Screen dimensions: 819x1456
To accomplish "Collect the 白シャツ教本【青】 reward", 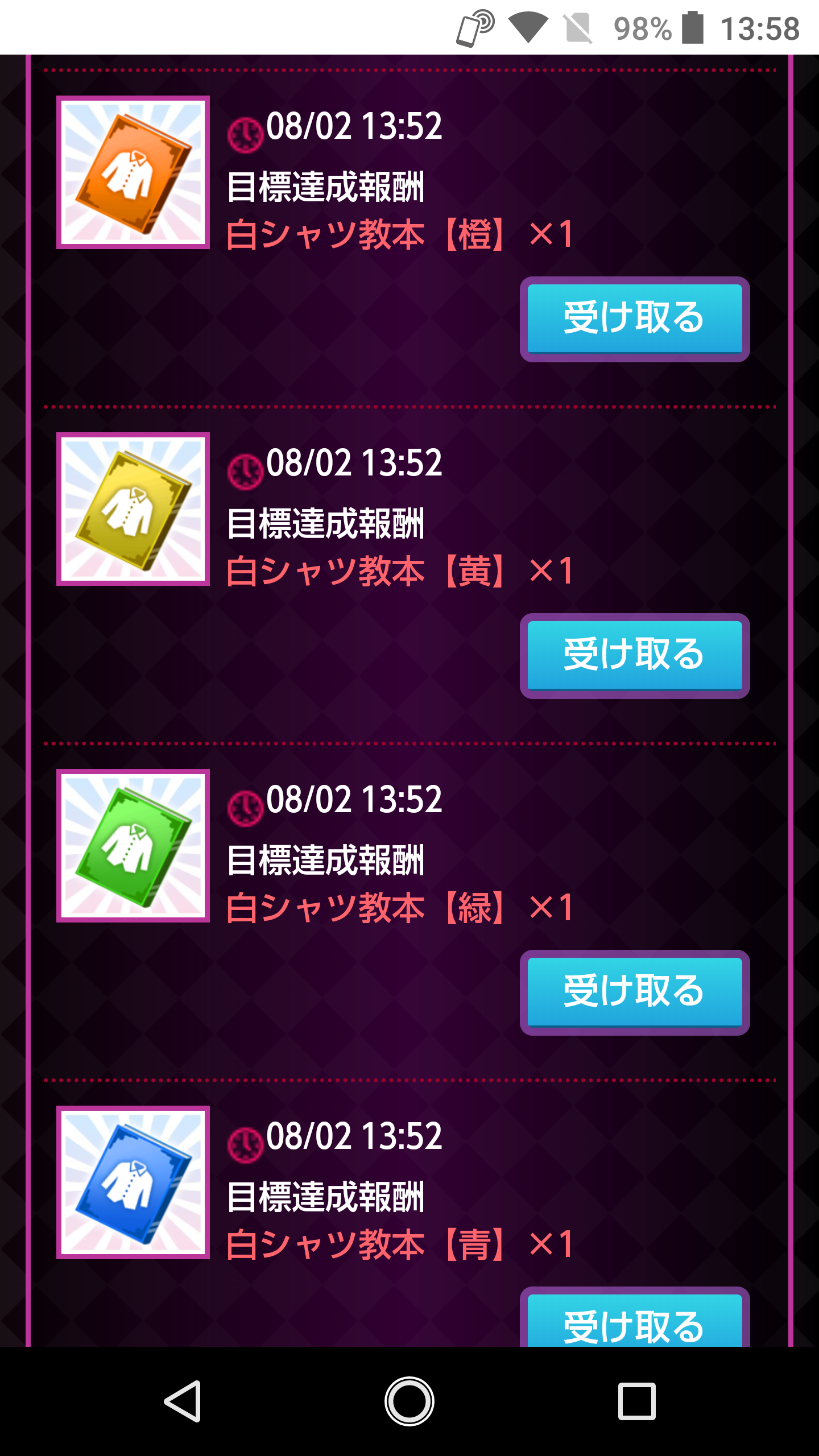I will pos(635,1321).
